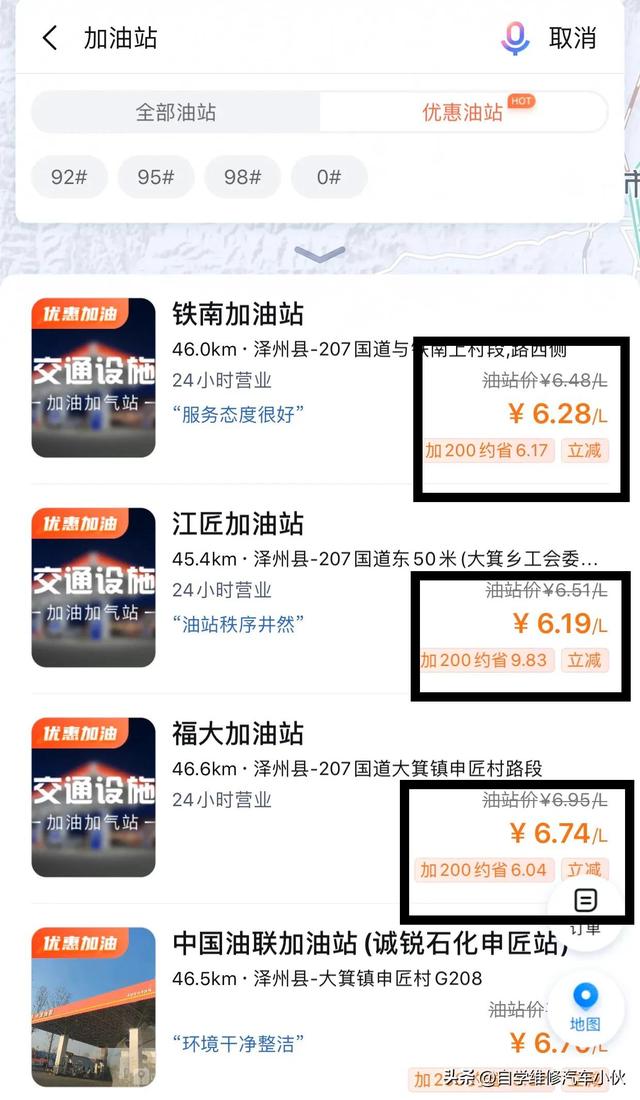Switch to the 全部油站 tab

(175, 112)
